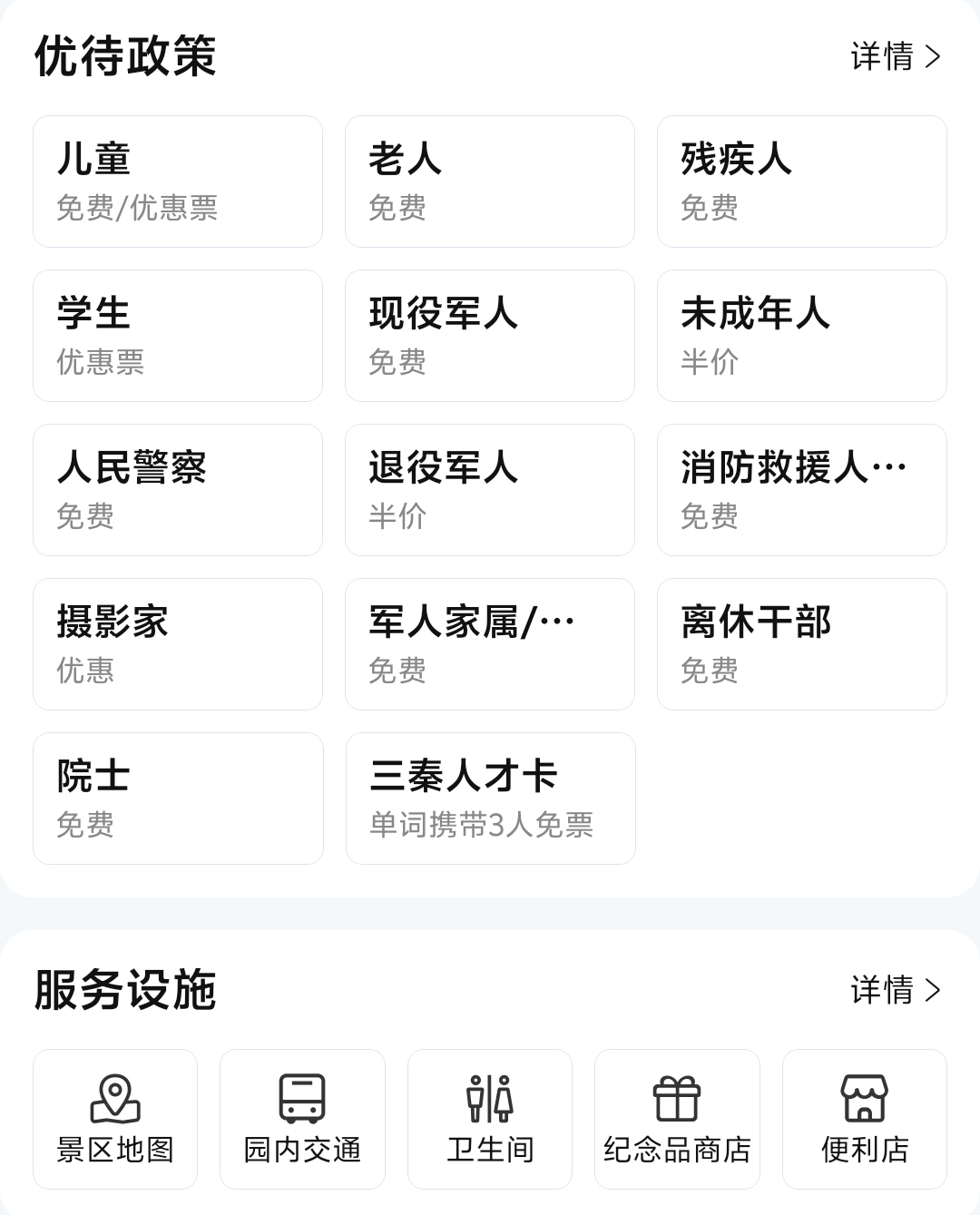Screen dimensions: 980x1215
Task: Tap the 残疾人 policy card
Action: [x=802, y=181]
